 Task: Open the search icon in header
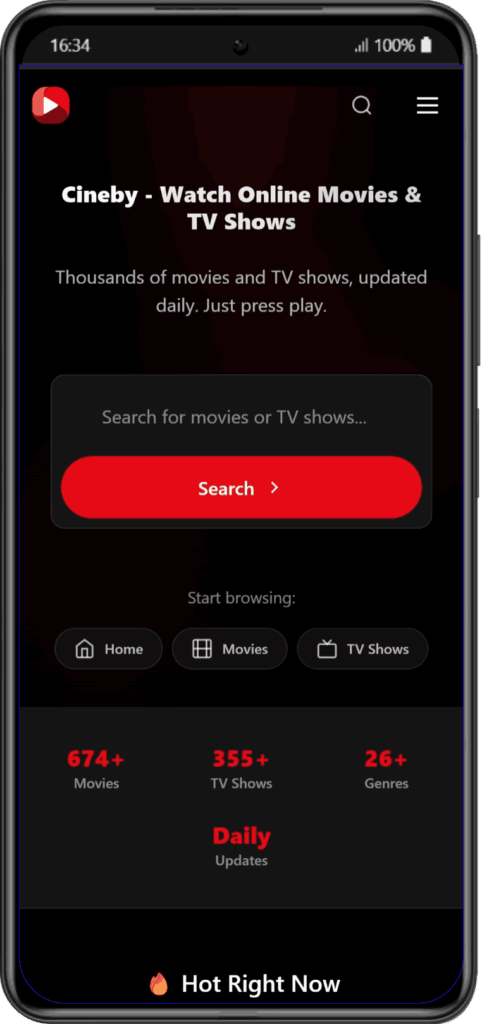[361, 105]
